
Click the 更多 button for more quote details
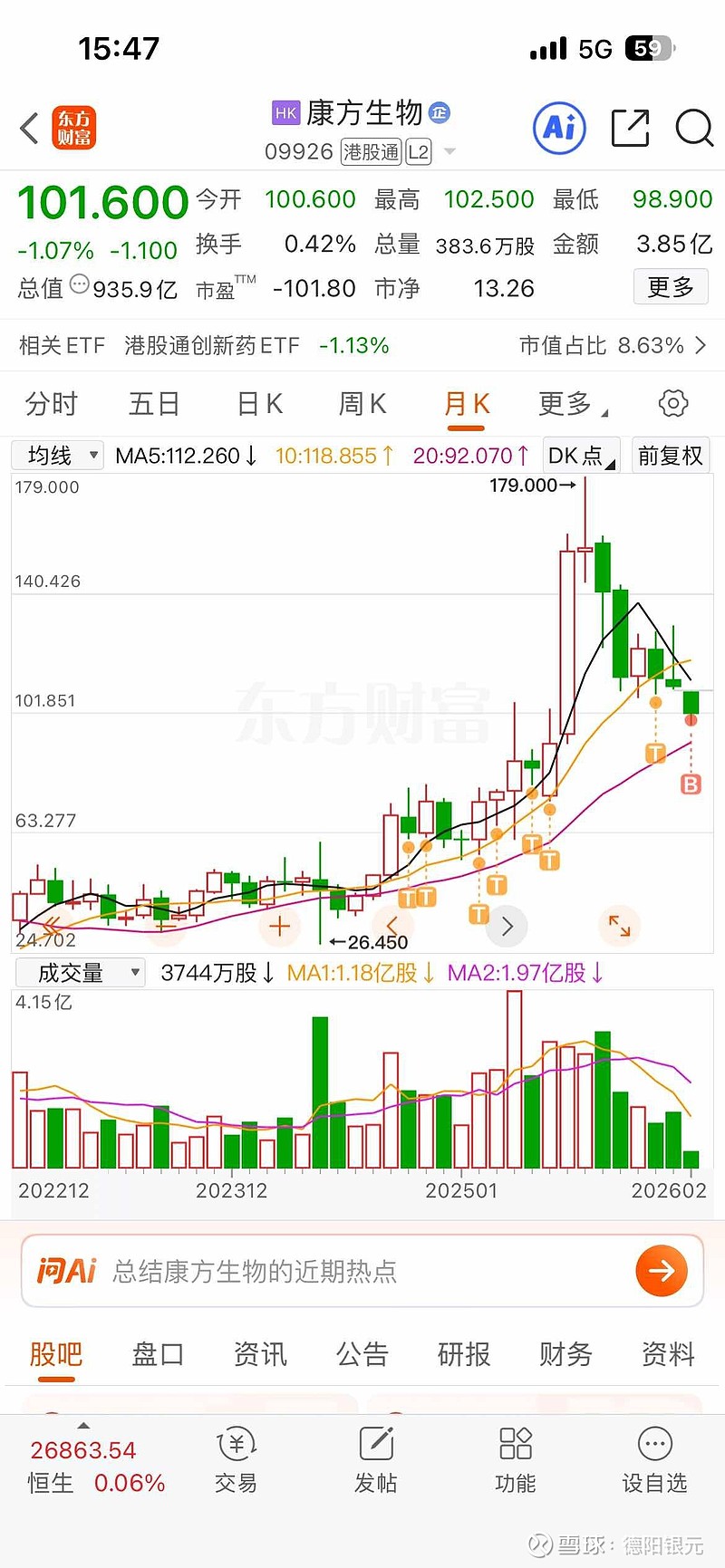pos(671,286)
